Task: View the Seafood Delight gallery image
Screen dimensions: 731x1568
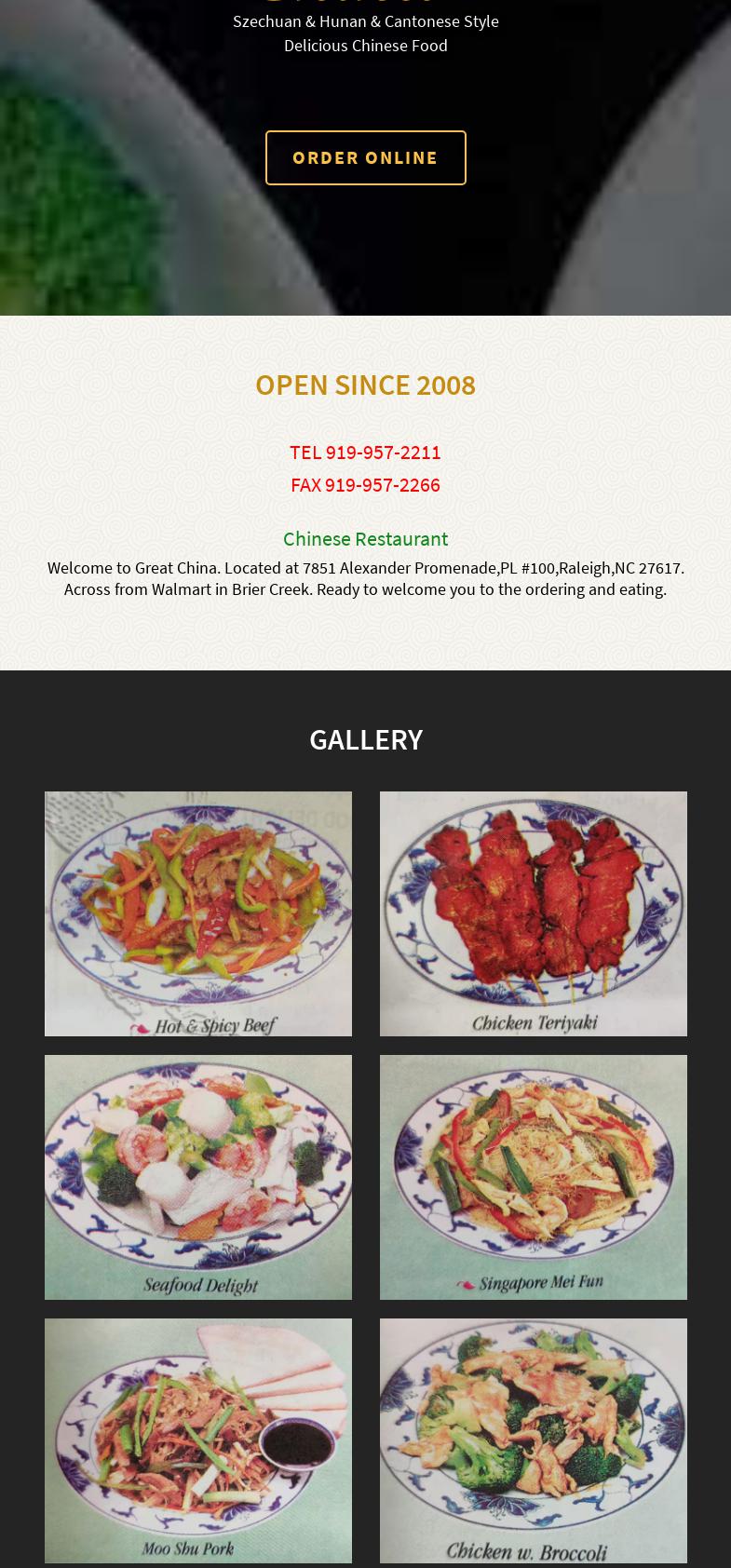Action: tap(198, 1177)
